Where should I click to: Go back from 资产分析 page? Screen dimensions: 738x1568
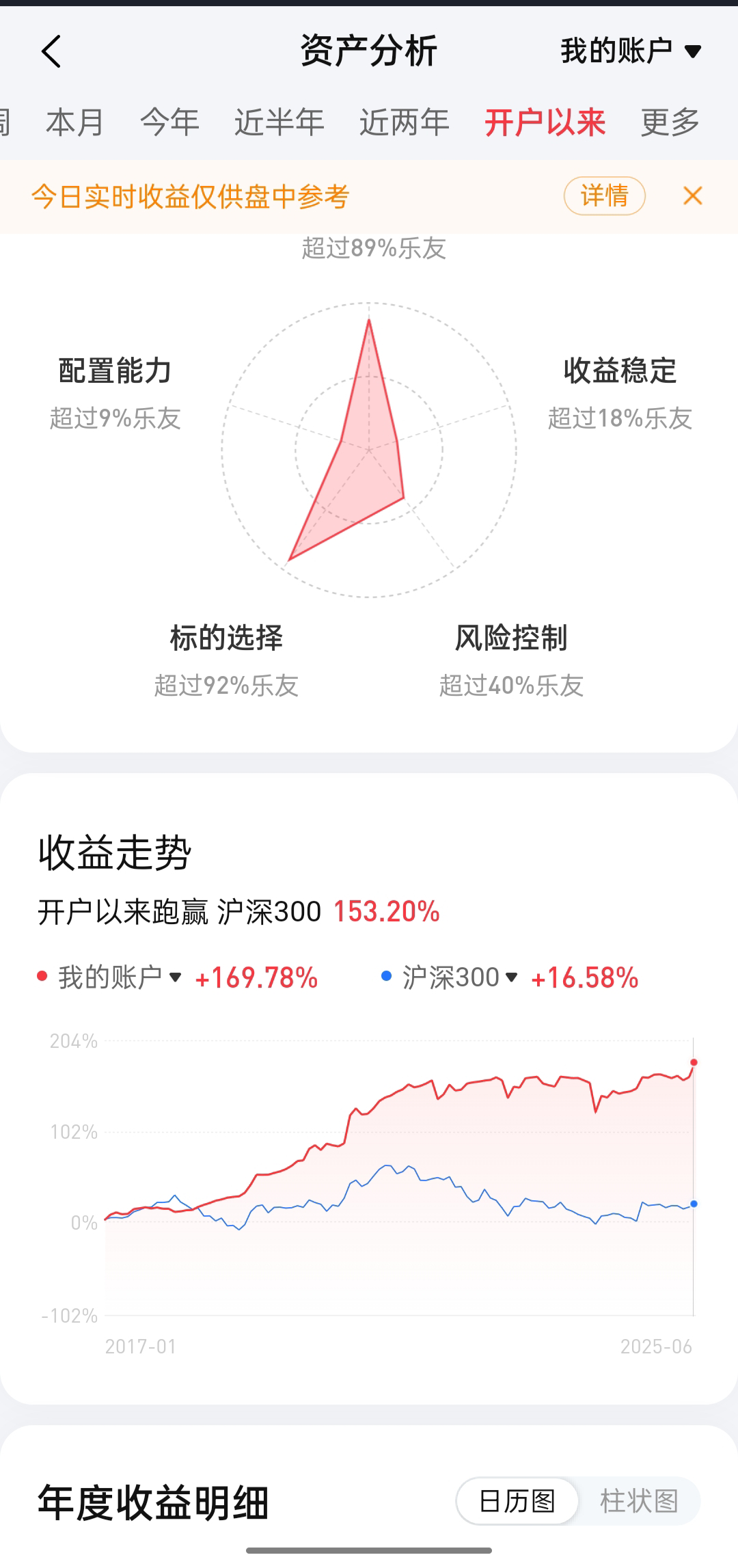click(51, 51)
